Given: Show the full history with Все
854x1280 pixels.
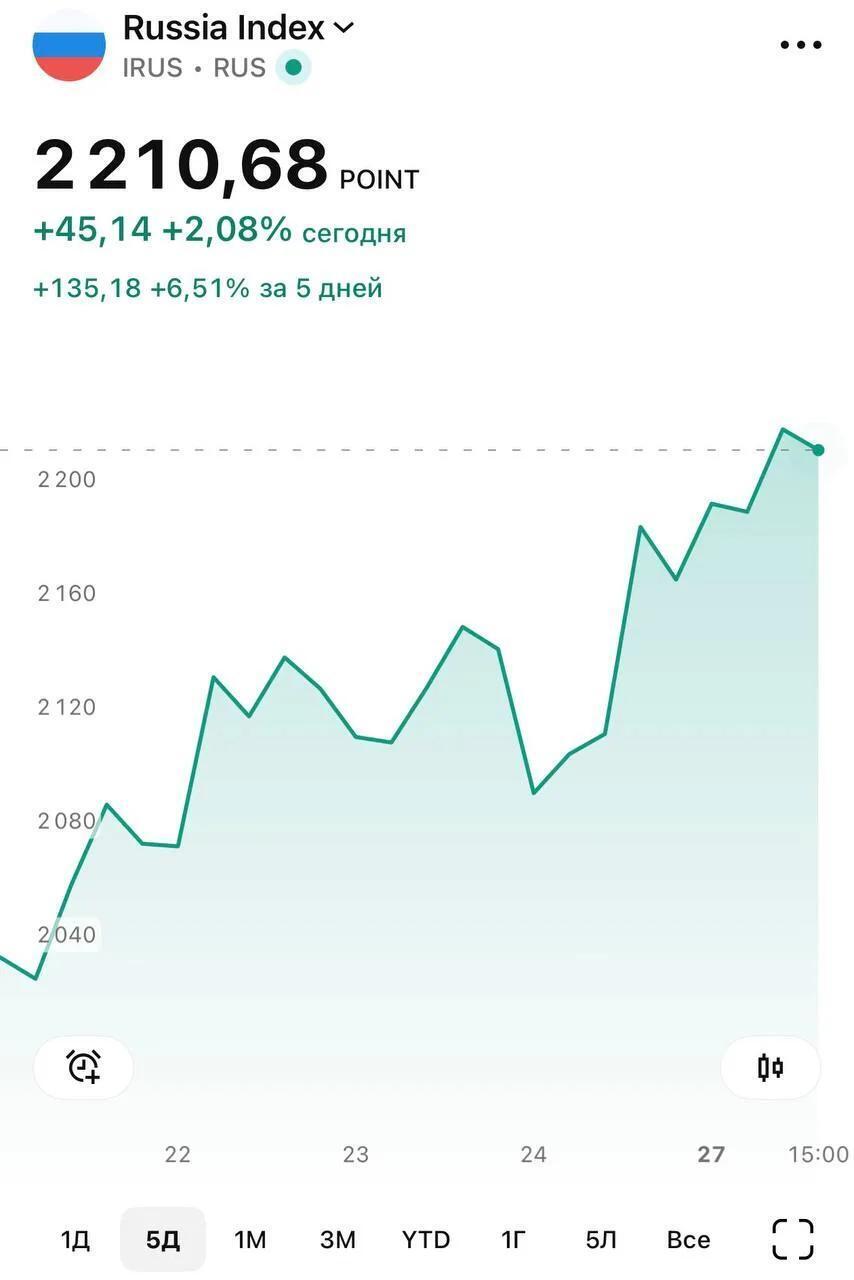Looking at the screenshot, I should point(688,1240).
